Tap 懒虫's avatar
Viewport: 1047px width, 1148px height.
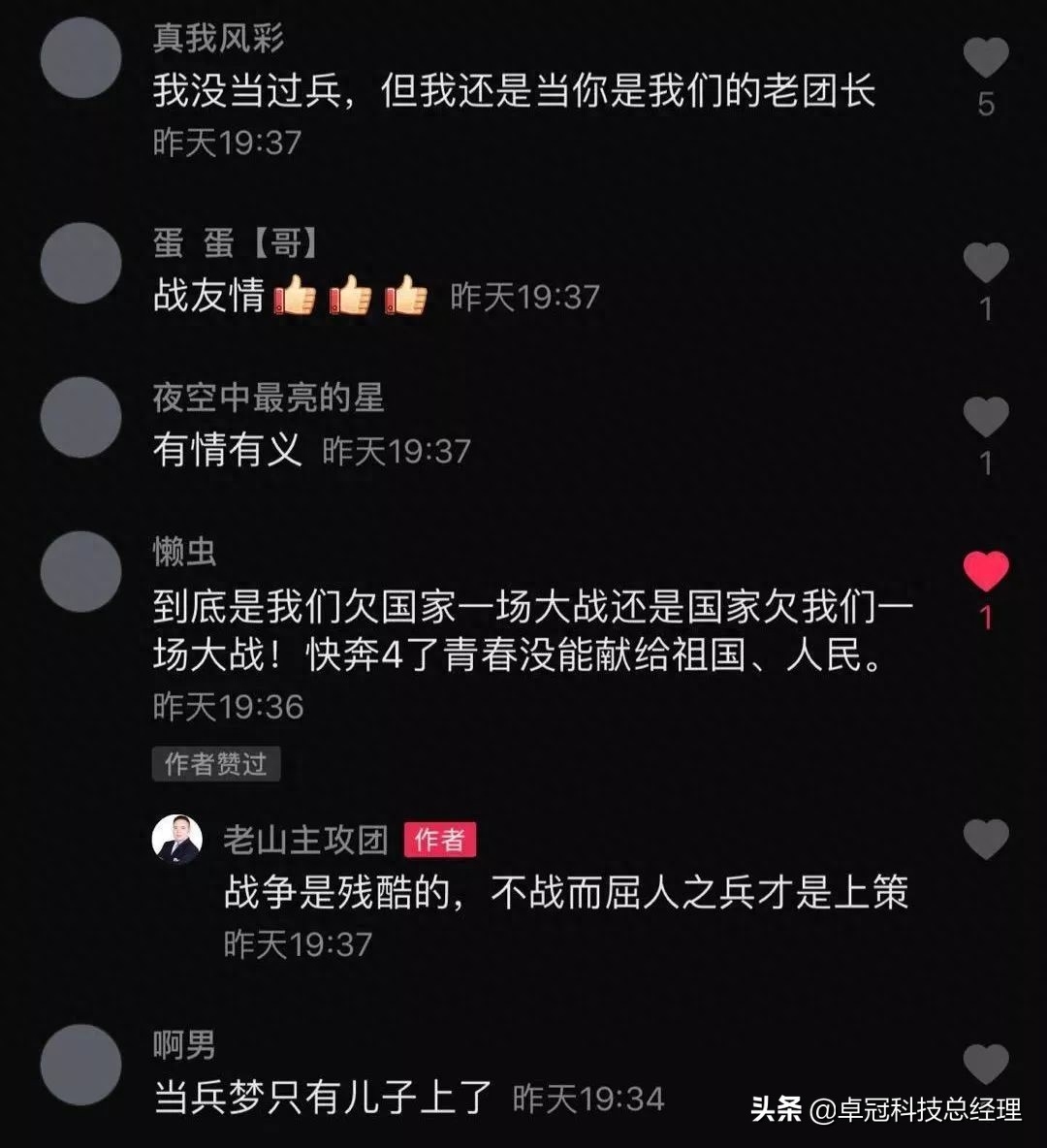[80, 572]
